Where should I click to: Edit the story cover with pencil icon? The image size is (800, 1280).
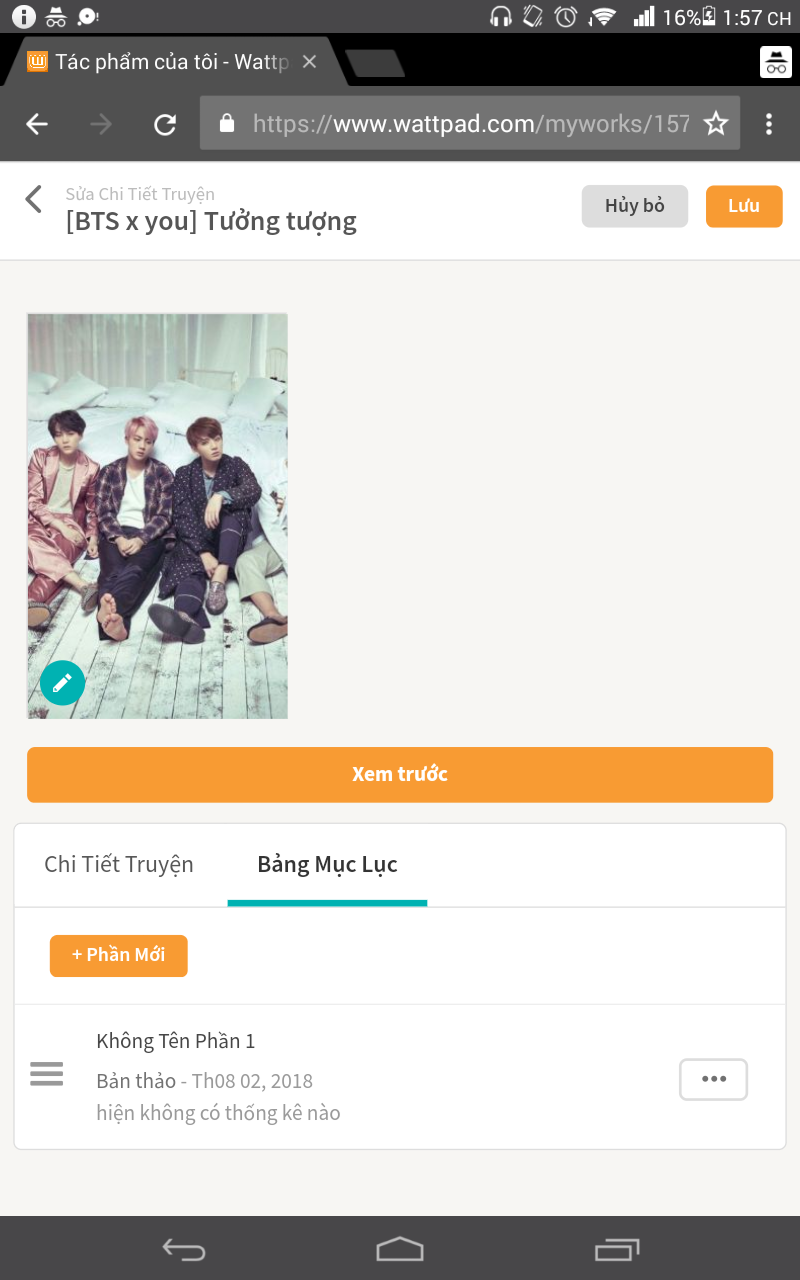62,683
